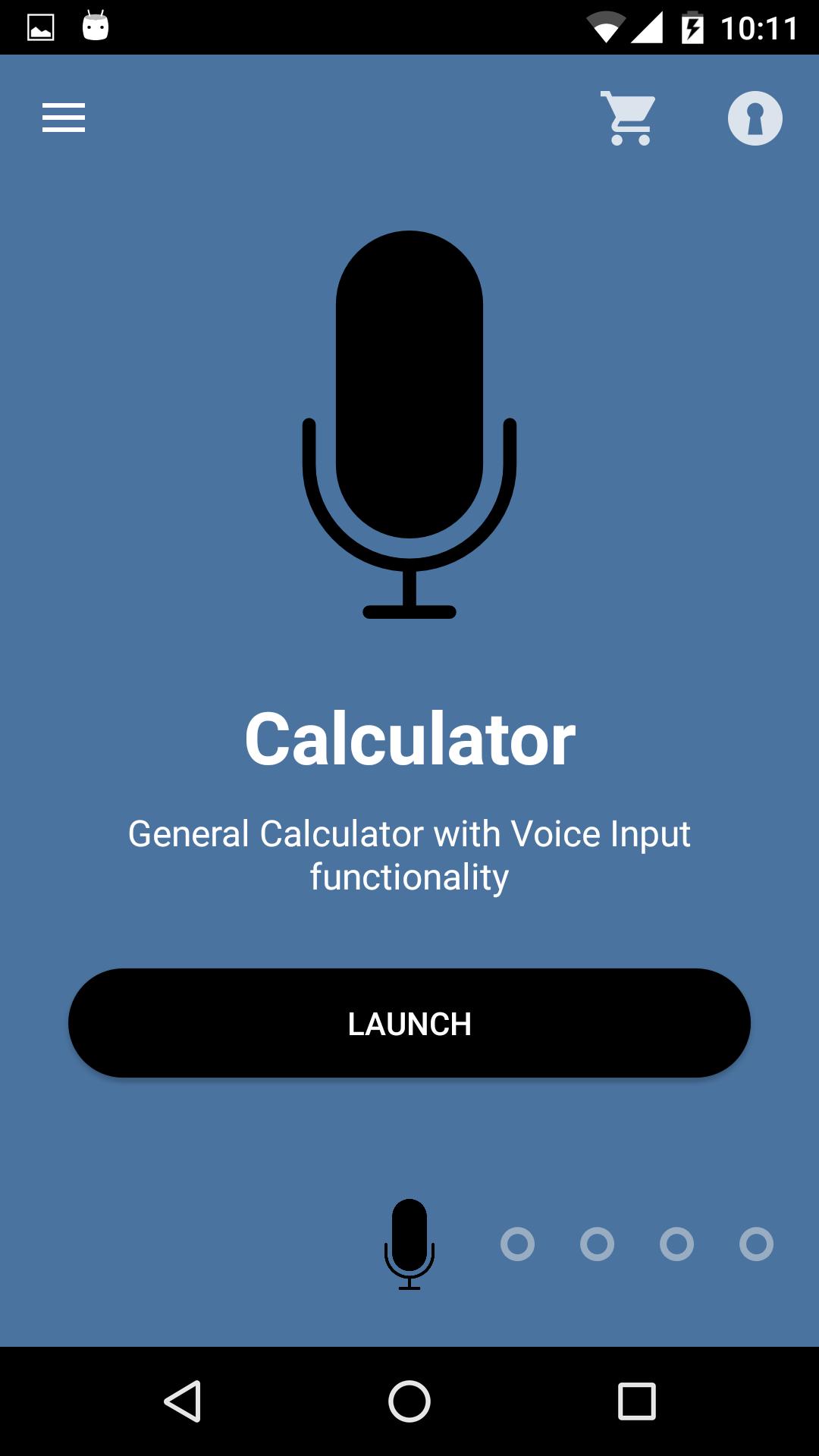Tap the large microphone graphic
This screenshot has width=819, height=1456.
pos(409,425)
